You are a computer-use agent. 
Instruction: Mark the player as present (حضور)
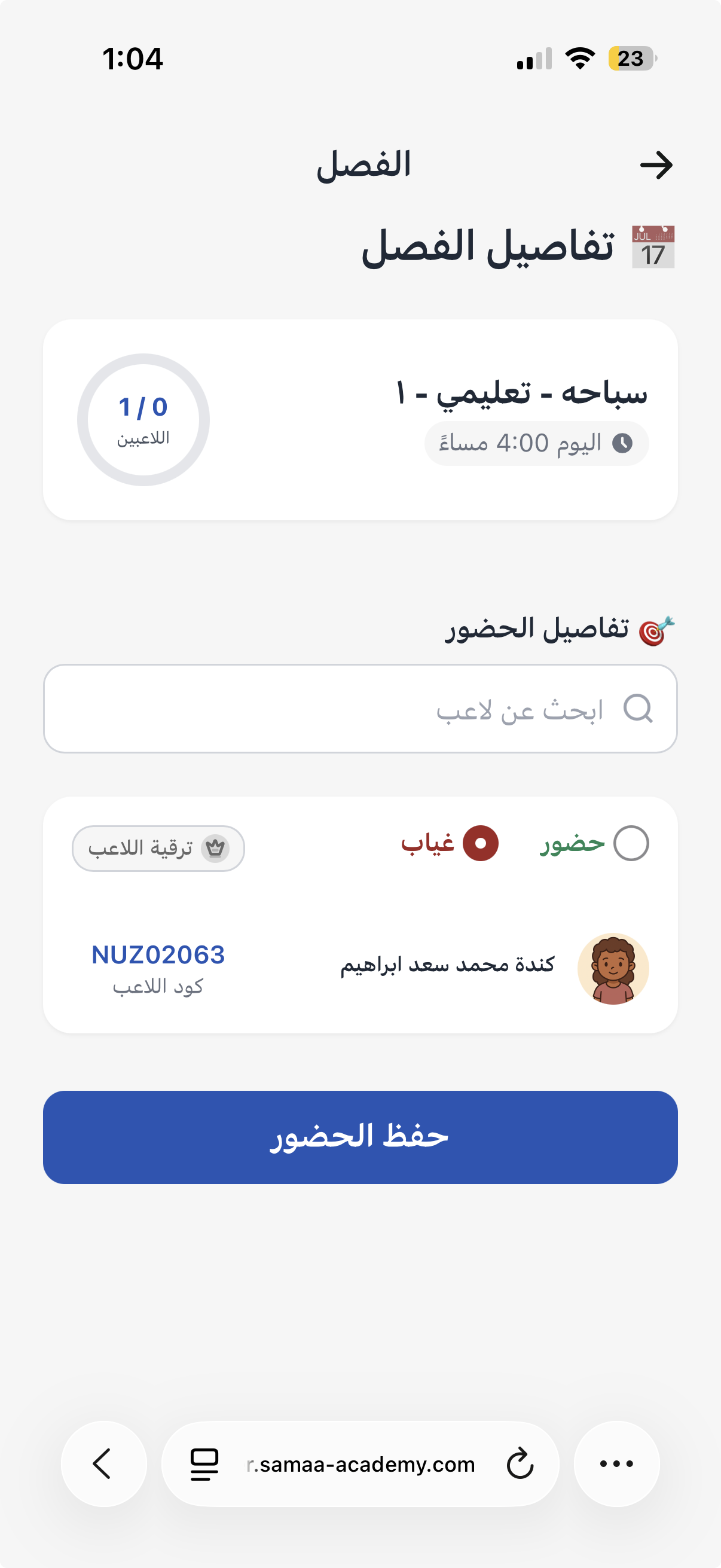click(x=631, y=844)
